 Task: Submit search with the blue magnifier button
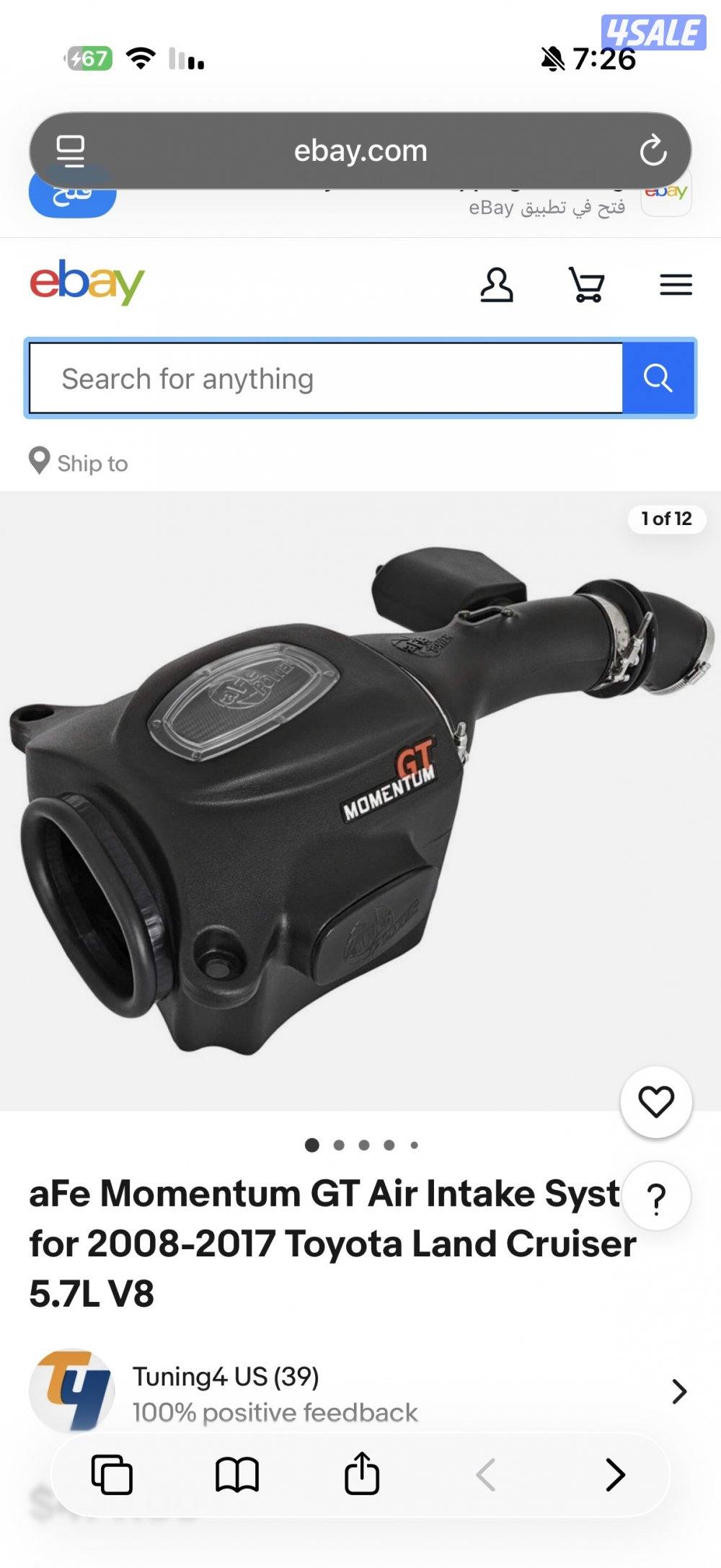tap(658, 378)
